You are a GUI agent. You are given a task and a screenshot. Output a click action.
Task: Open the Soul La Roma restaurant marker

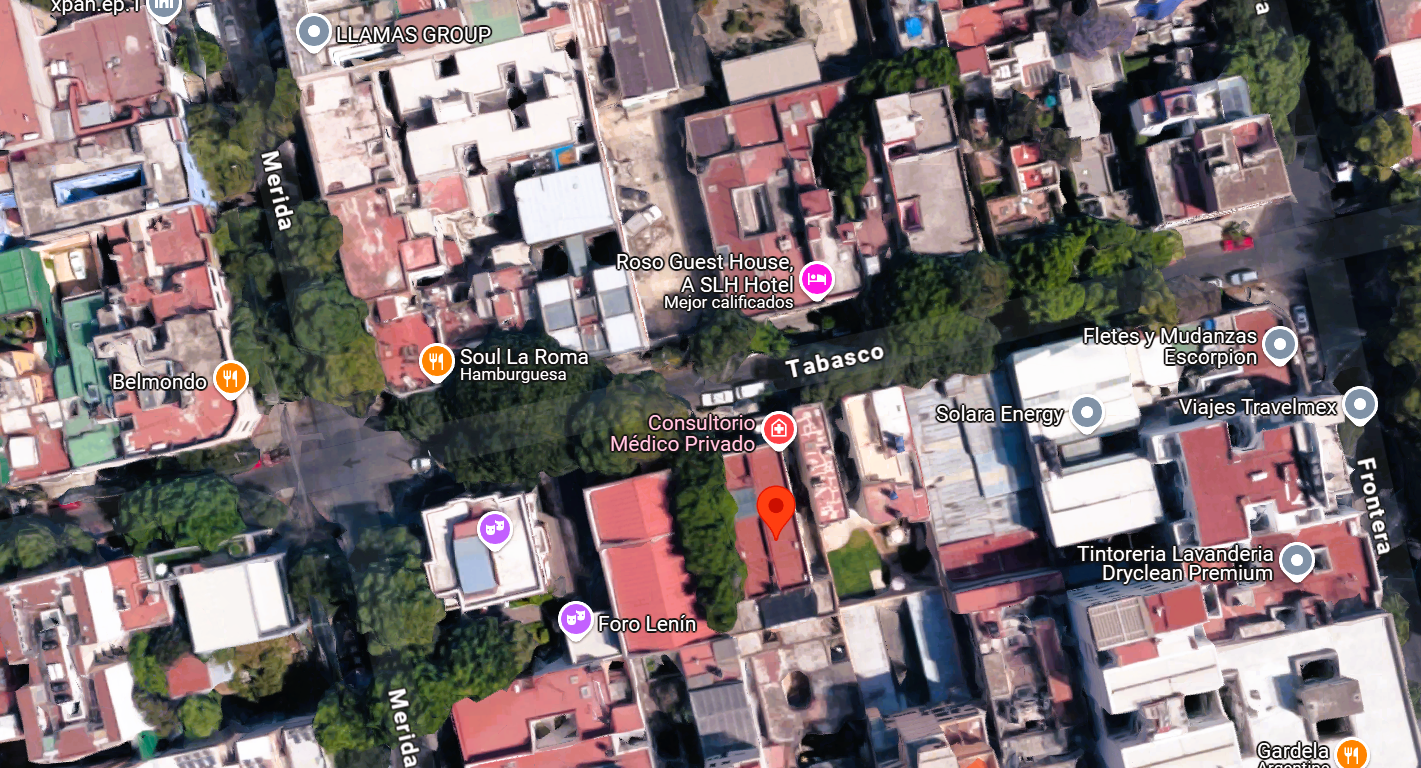point(436,361)
